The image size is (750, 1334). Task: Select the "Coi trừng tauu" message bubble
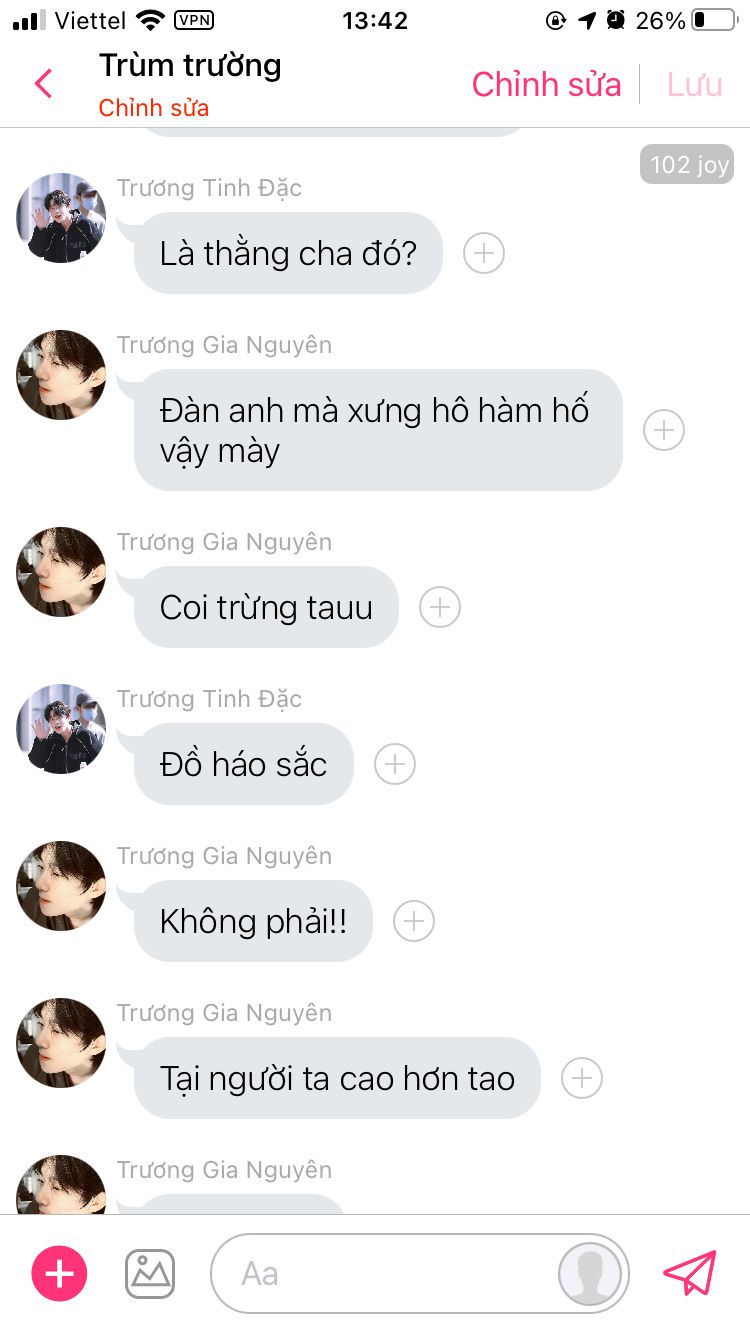pyautogui.click(x=265, y=607)
